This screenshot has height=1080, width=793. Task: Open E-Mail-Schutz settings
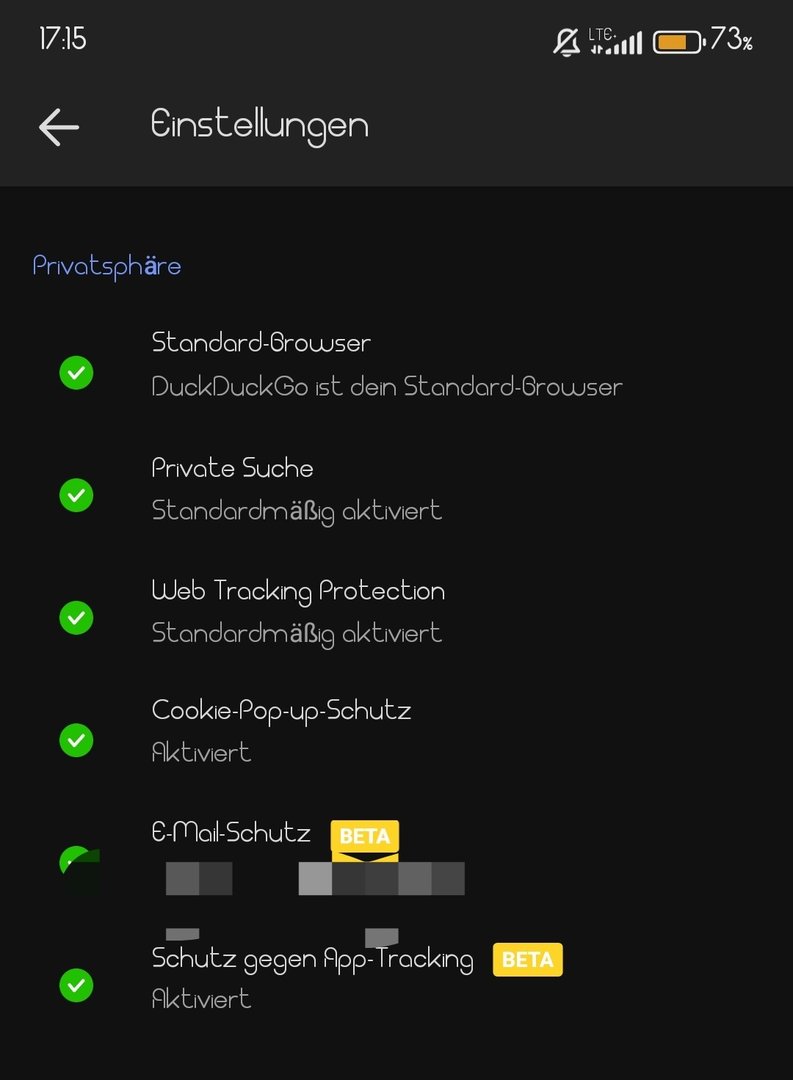point(396,860)
